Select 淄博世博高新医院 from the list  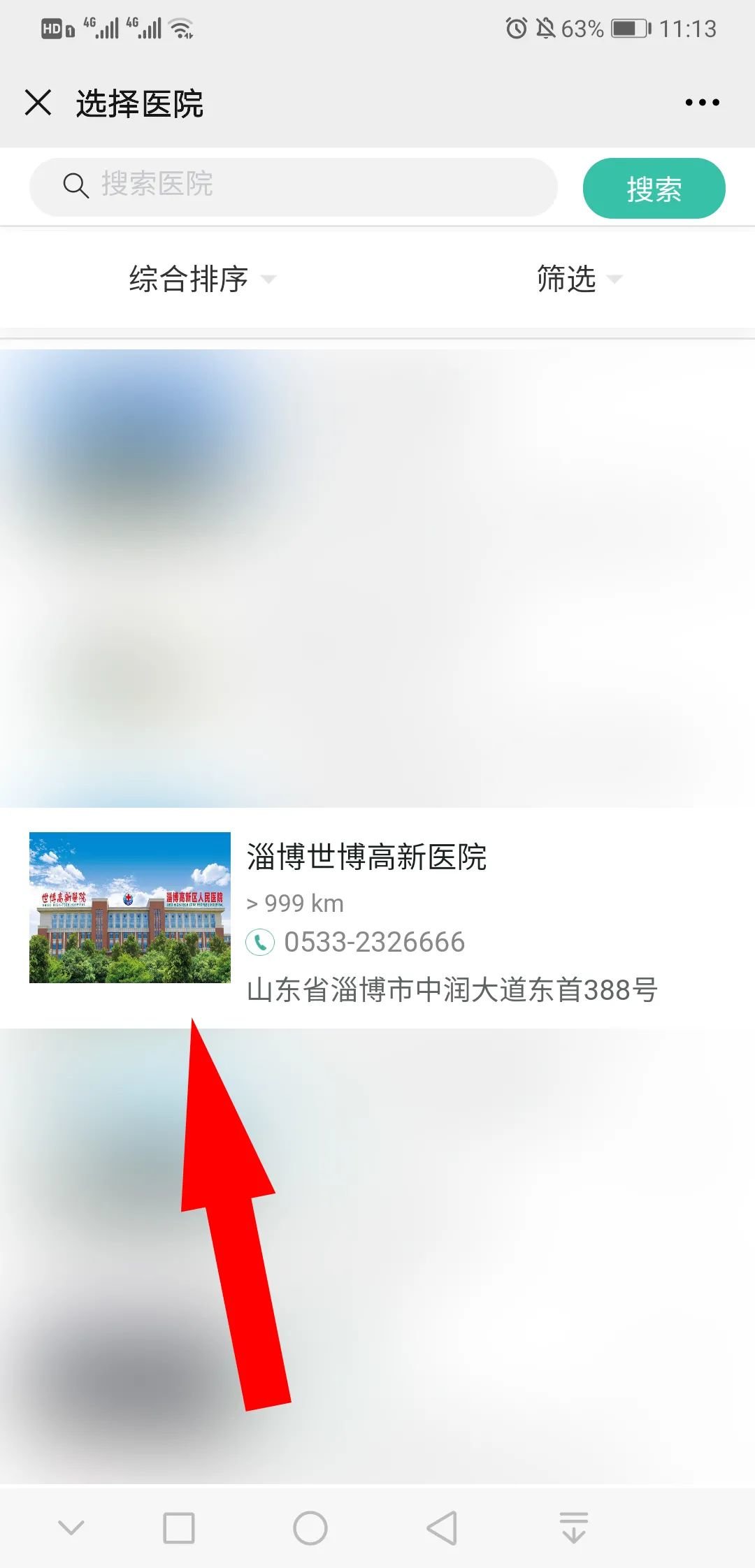[x=366, y=857]
